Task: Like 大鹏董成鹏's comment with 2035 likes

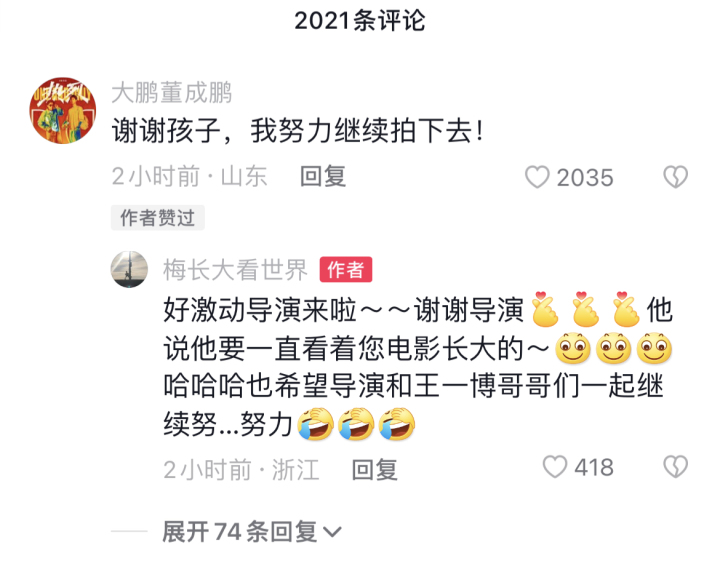Action: point(538,178)
